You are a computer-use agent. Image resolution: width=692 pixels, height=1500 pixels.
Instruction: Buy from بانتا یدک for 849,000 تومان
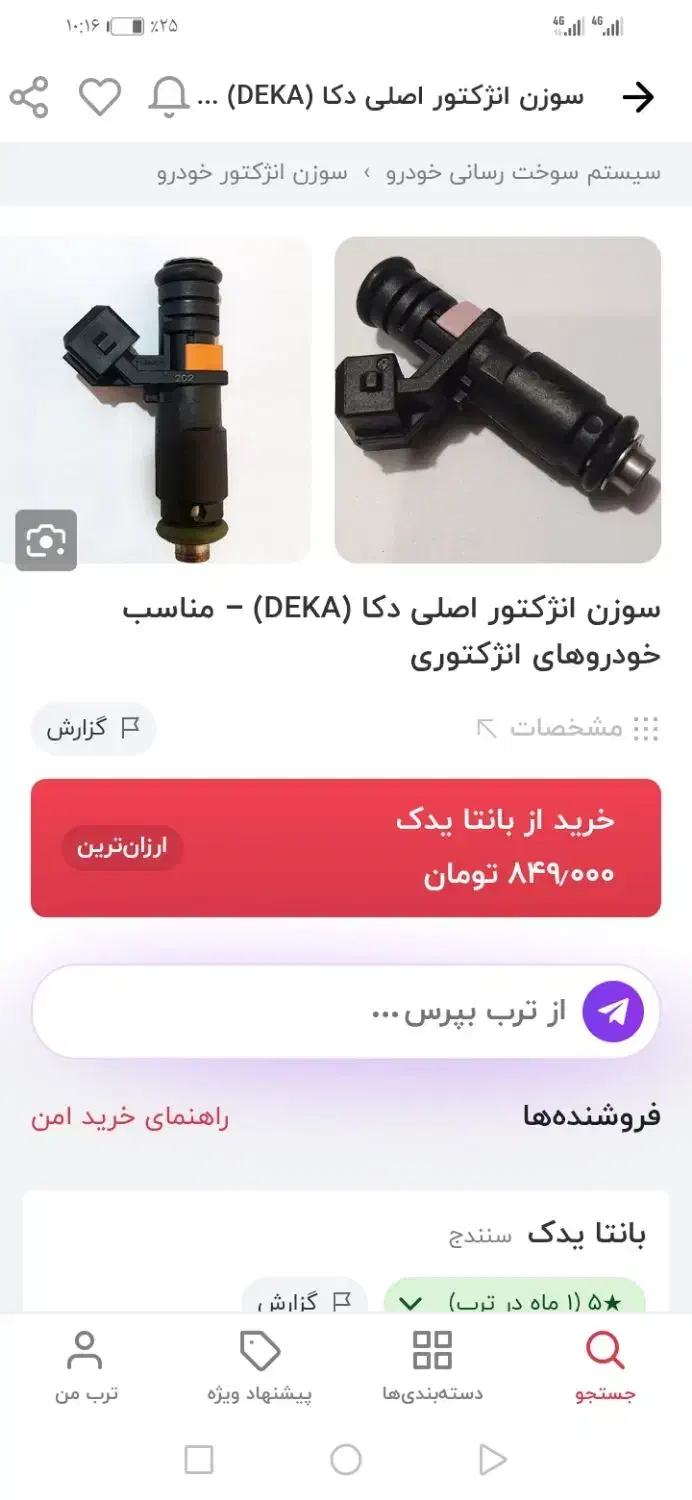click(346, 848)
